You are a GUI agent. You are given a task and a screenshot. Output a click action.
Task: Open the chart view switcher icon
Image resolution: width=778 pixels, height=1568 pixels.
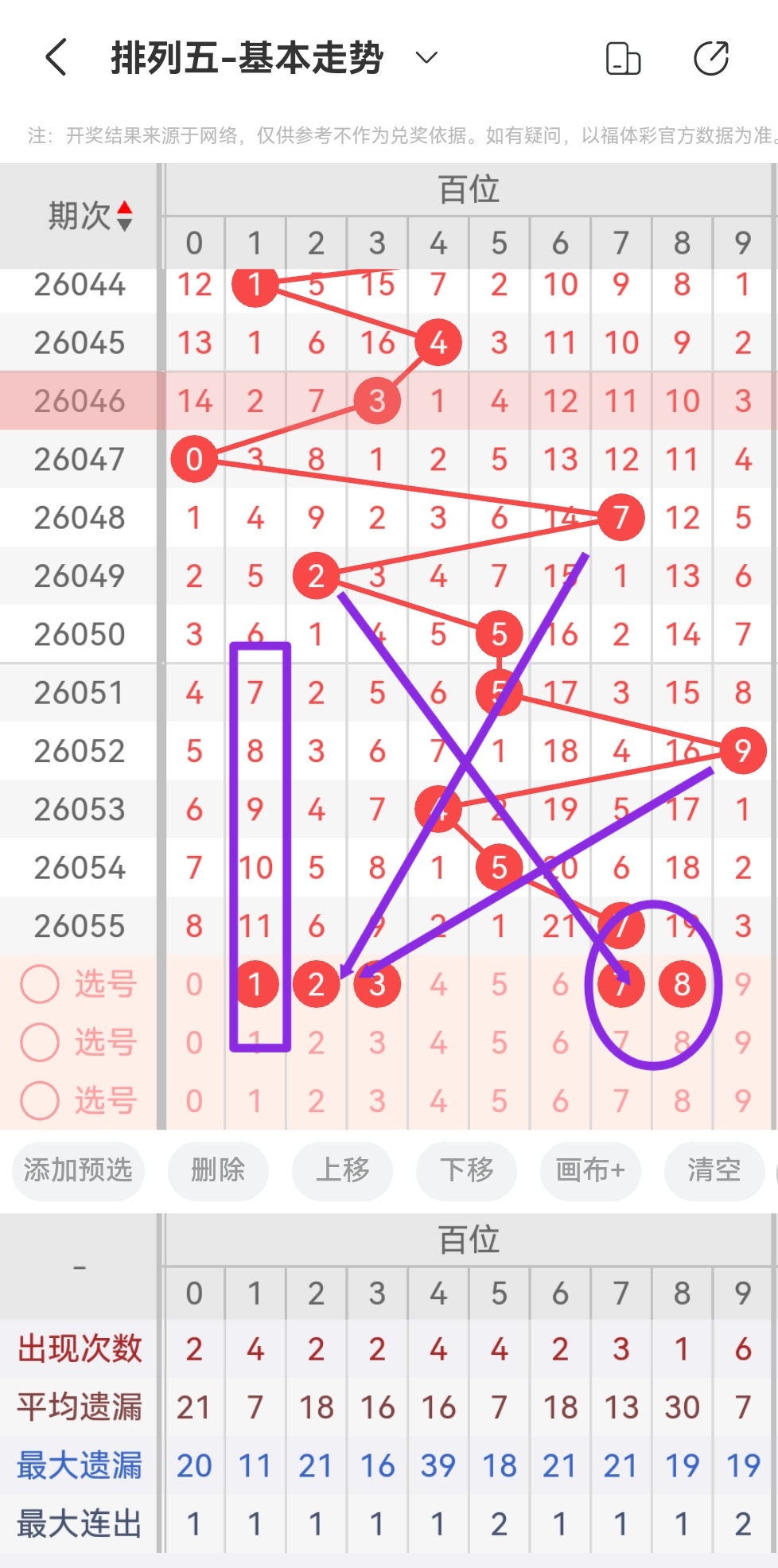(622, 57)
